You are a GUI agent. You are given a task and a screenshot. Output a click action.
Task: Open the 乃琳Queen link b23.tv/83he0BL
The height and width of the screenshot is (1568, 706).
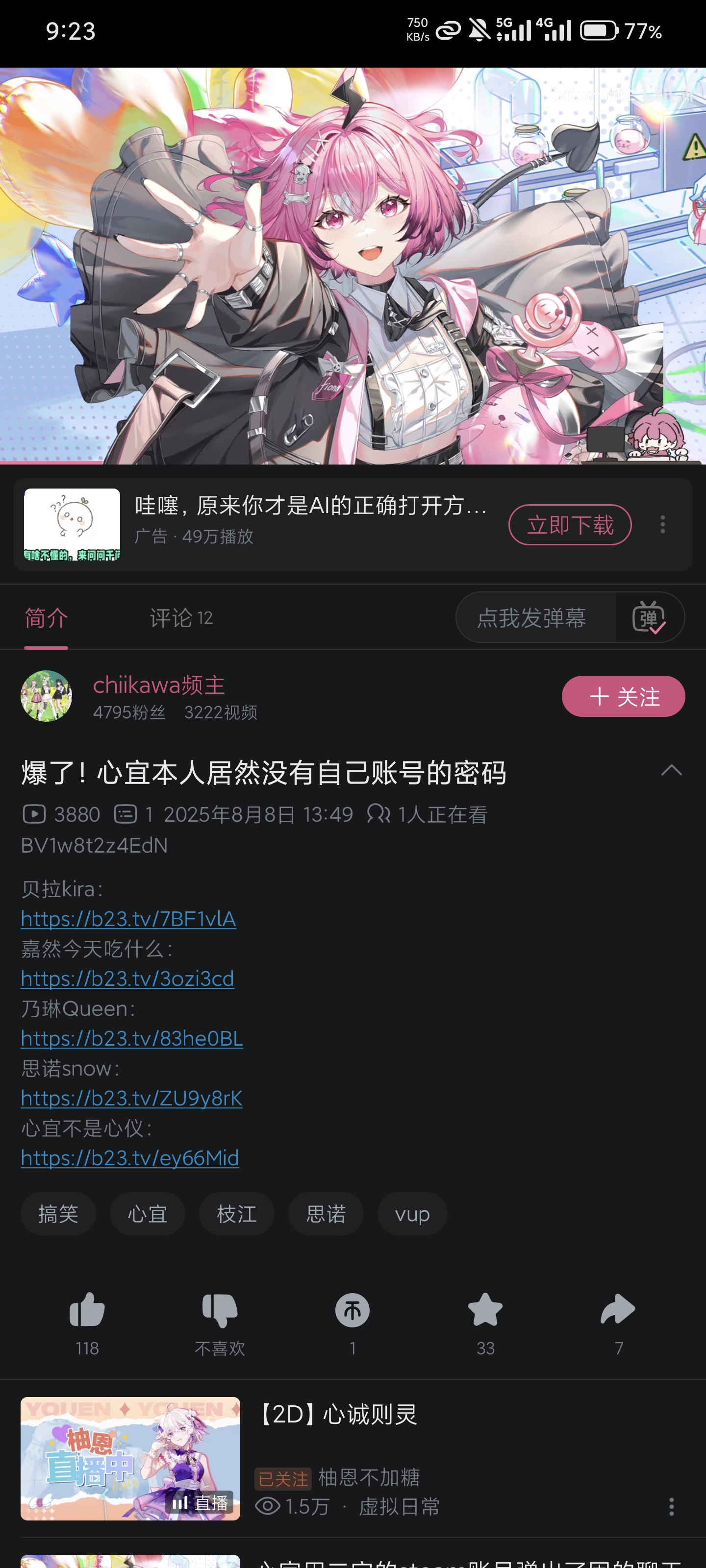click(x=132, y=1038)
